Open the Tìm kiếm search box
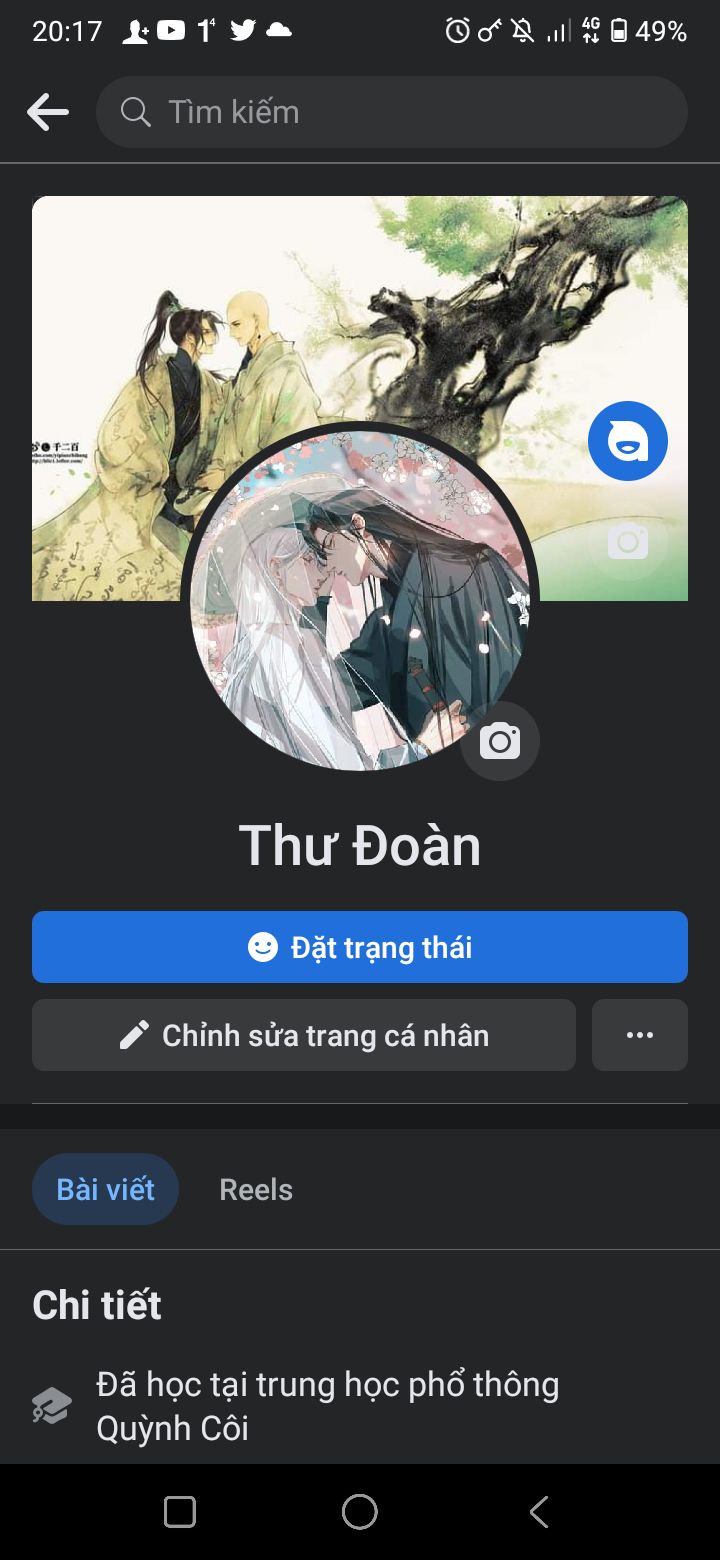 [392, 112]
